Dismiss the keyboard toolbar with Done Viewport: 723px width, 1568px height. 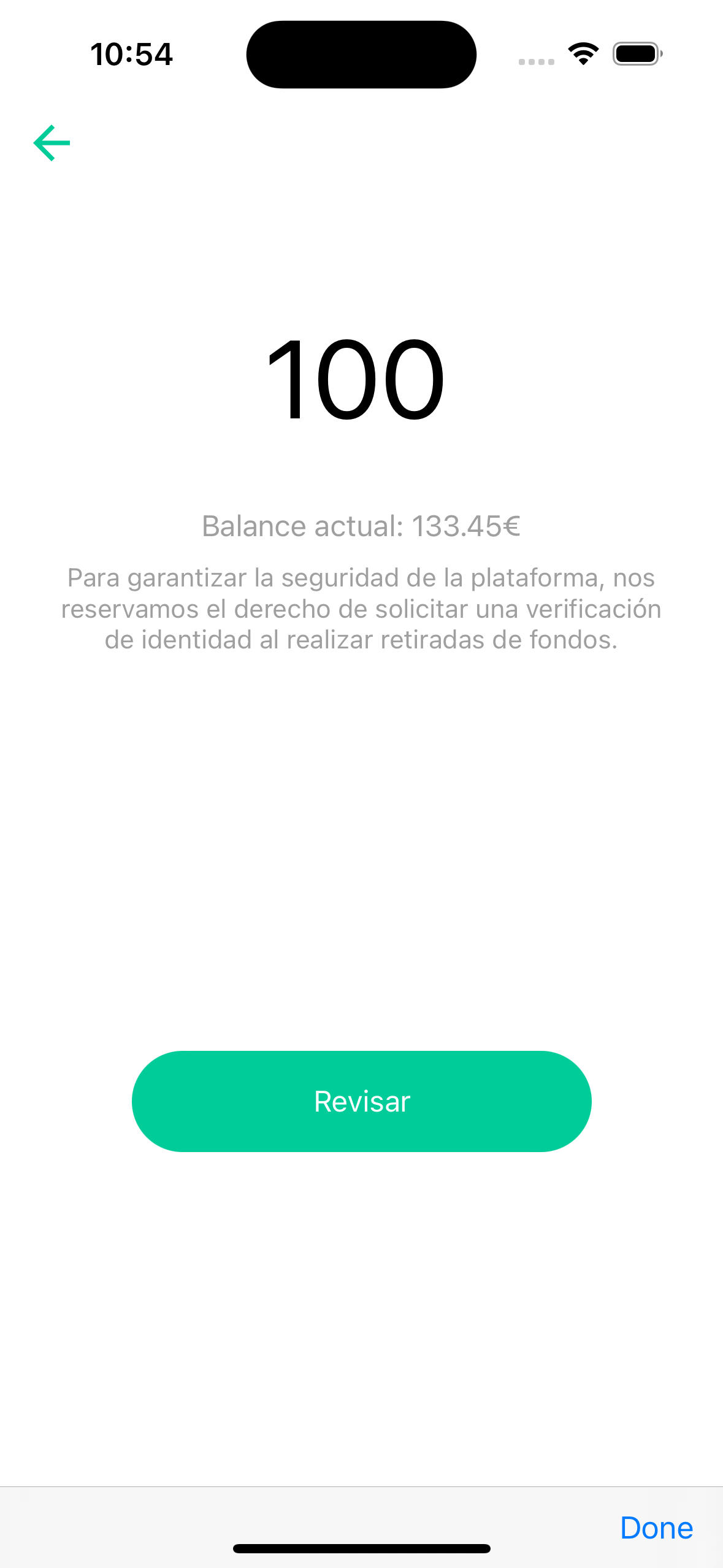click(x=656, y=1528)
